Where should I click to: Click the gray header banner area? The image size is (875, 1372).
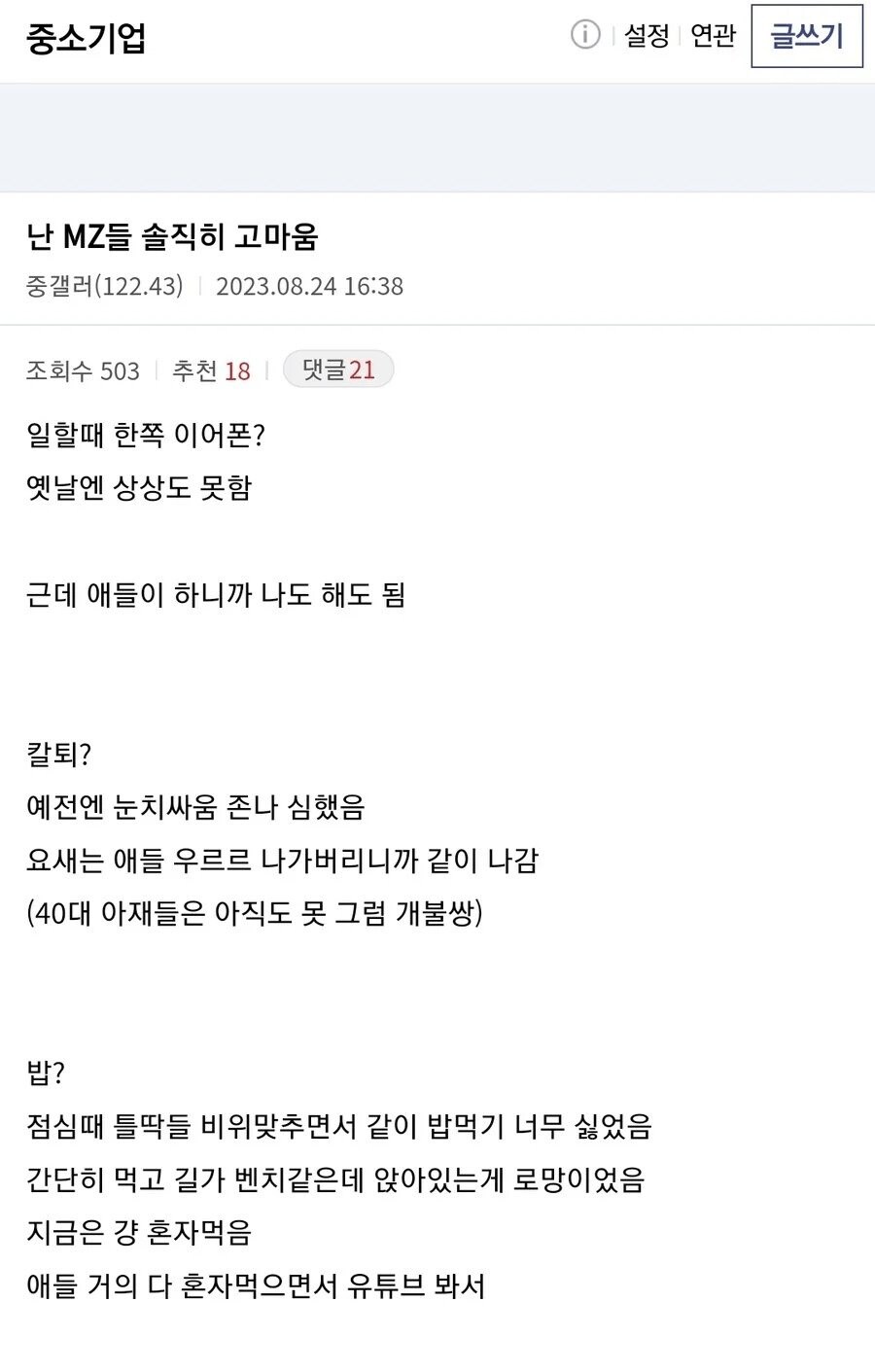click(x=437, y=136)
